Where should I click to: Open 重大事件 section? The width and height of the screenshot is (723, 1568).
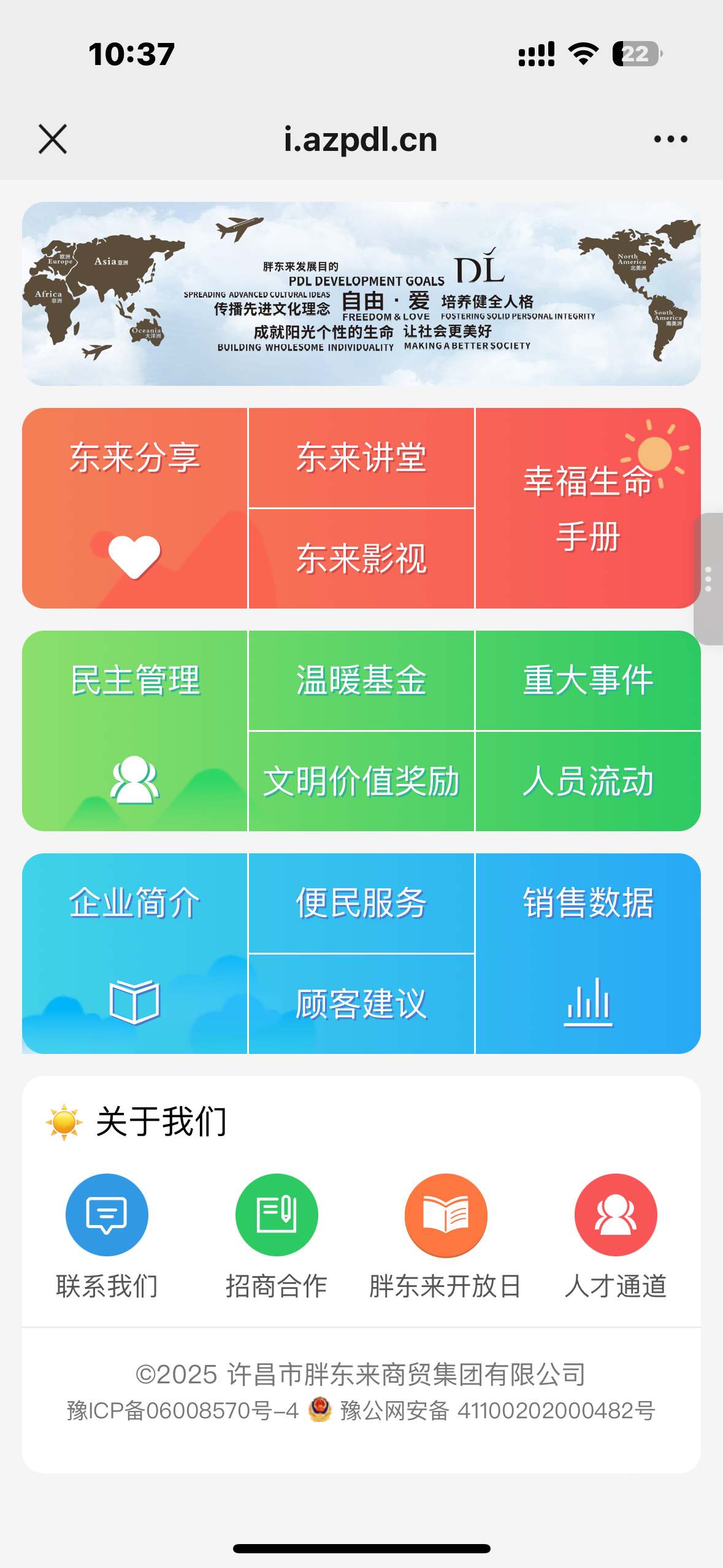587,680
